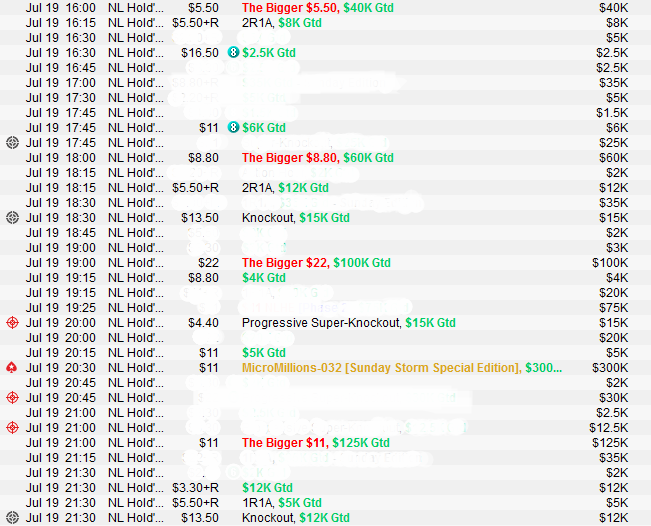Select The Bigger $22, $100K Gtd
The width and height of the screenshot is (651, 526).
pos(316,262)
